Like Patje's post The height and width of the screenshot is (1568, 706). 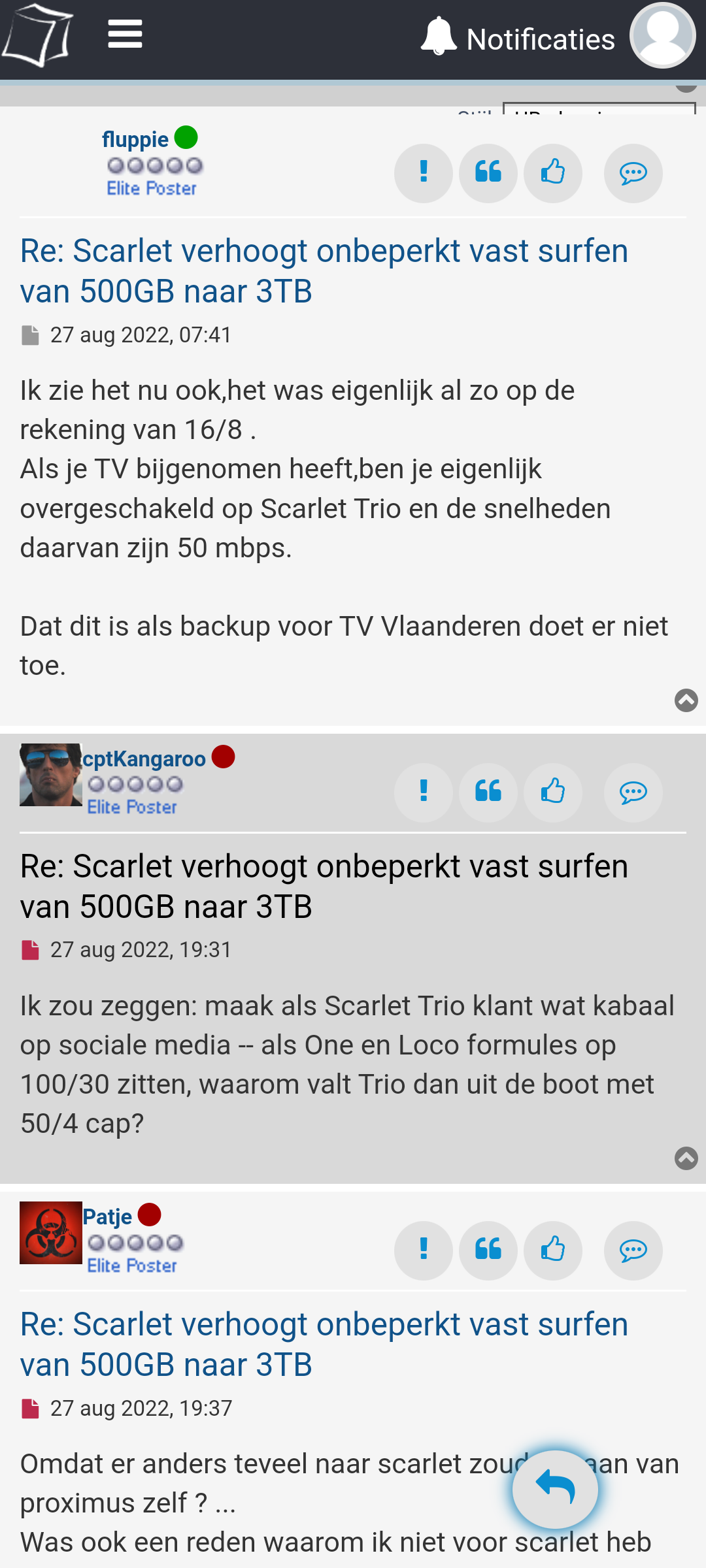pyautogui.click(x=552, y=1250)
